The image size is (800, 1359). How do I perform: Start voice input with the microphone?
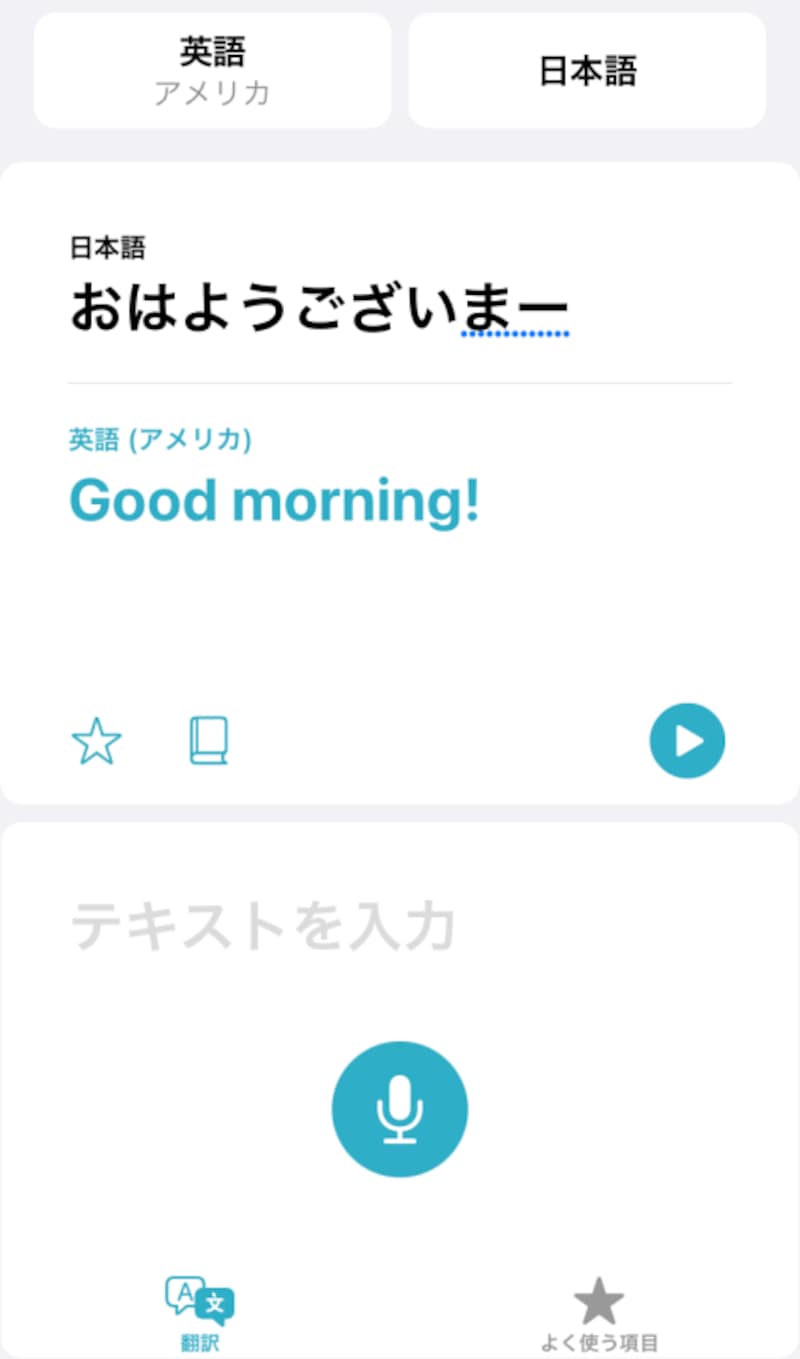tap(400, 1109)
